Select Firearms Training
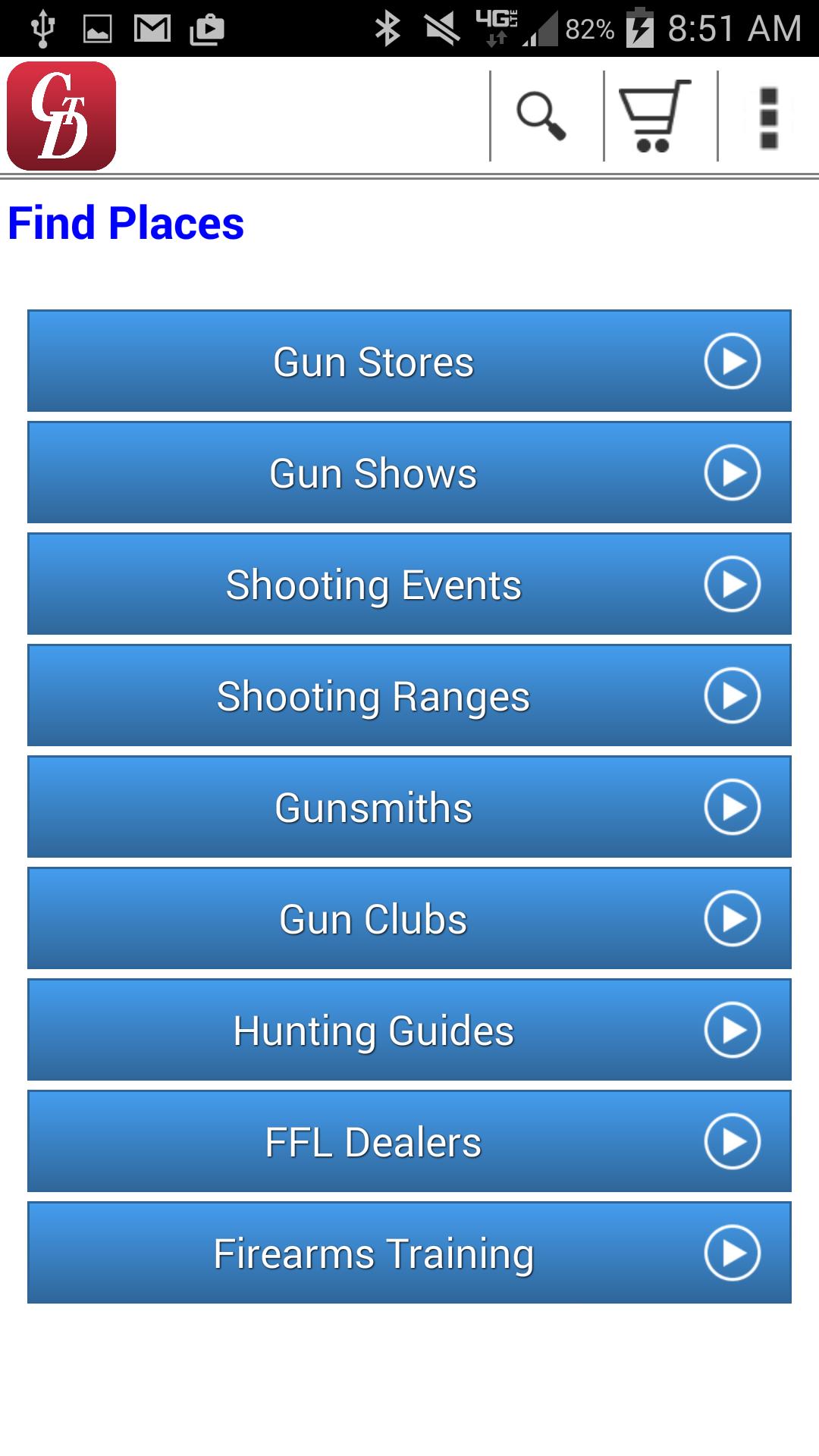This screenshot has width=819, height=1456. point(409,1253)
